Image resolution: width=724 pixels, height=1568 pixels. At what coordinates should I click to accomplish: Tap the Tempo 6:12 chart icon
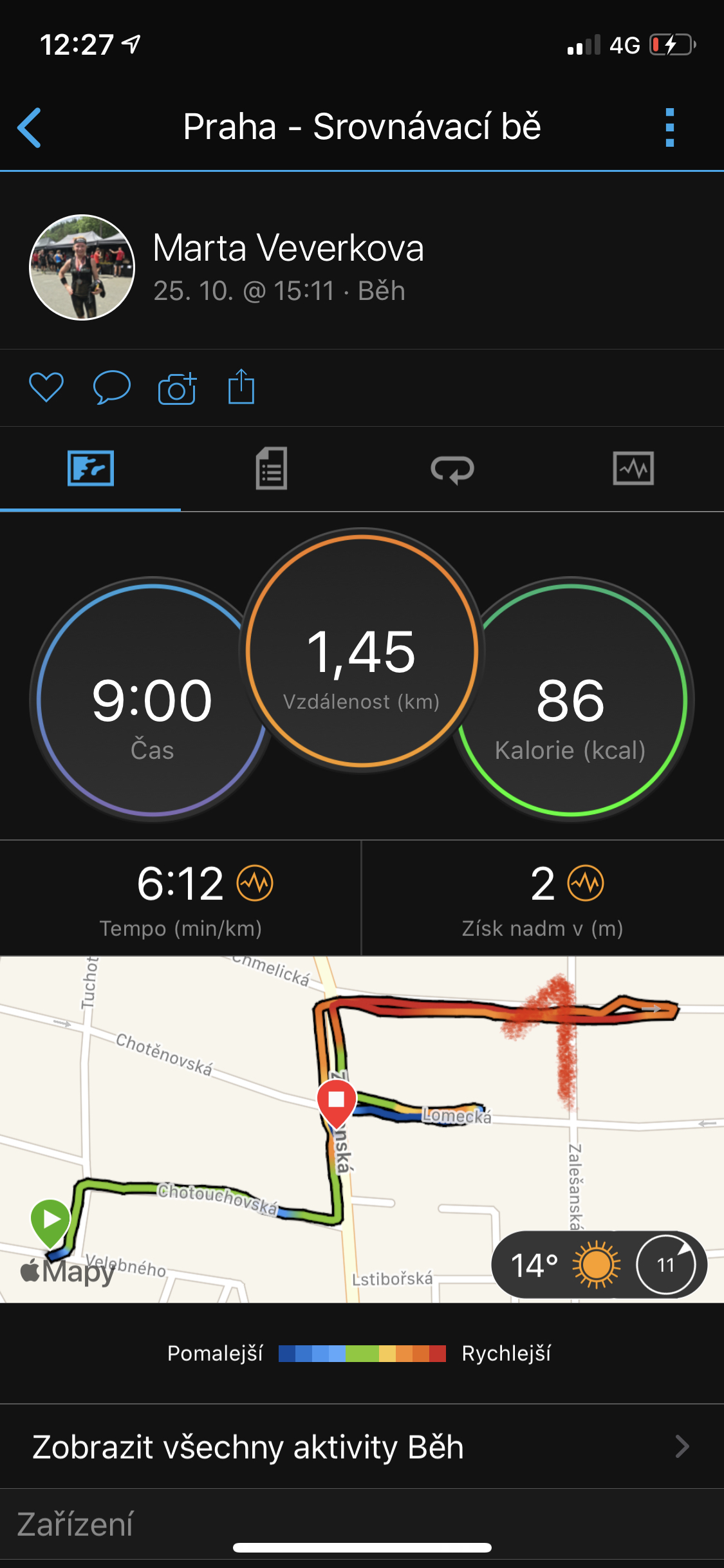[255, 883]
